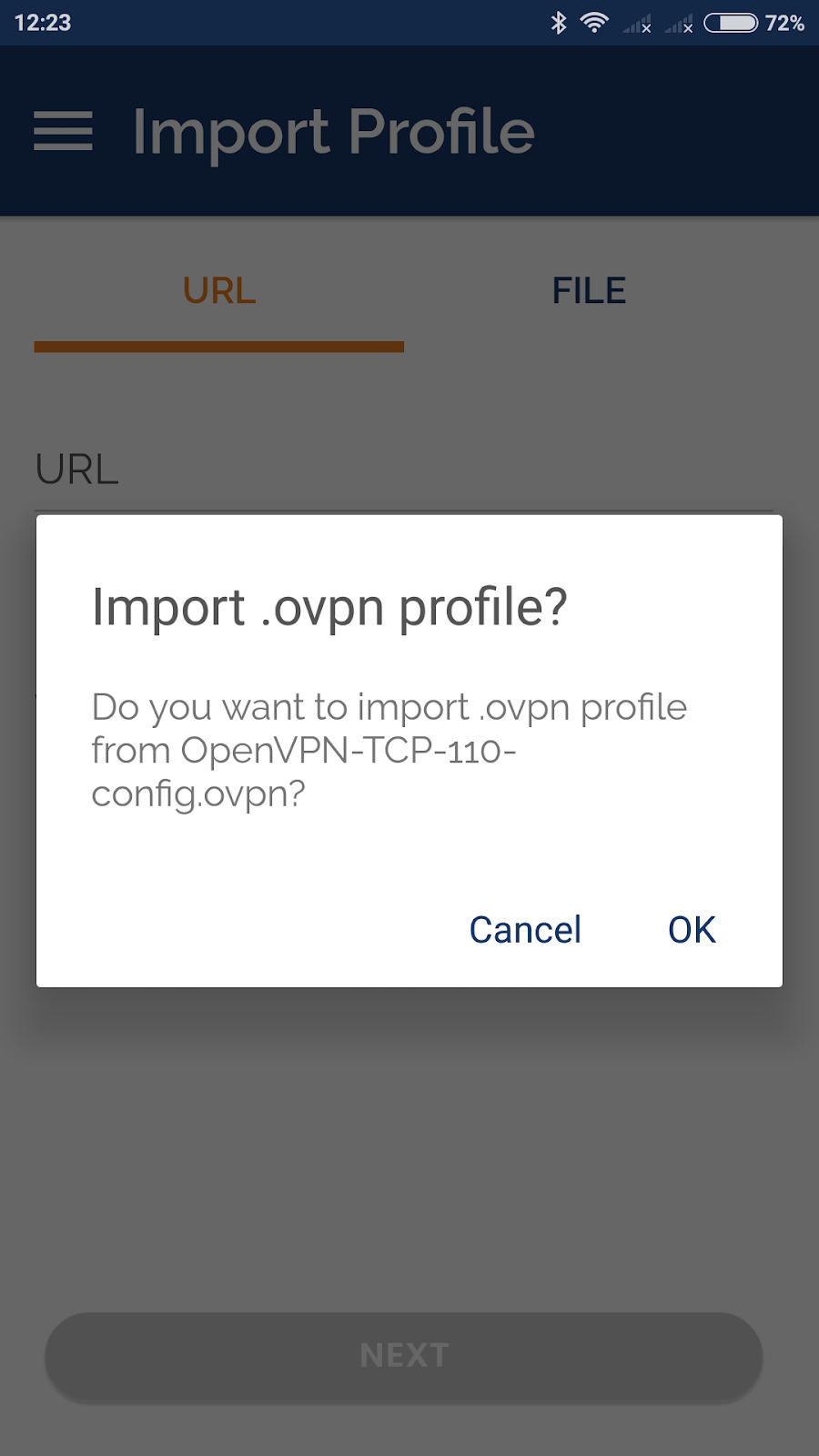The image size is (819, 1456).
Task: Tap the NEXT button
Action: 404,1356
